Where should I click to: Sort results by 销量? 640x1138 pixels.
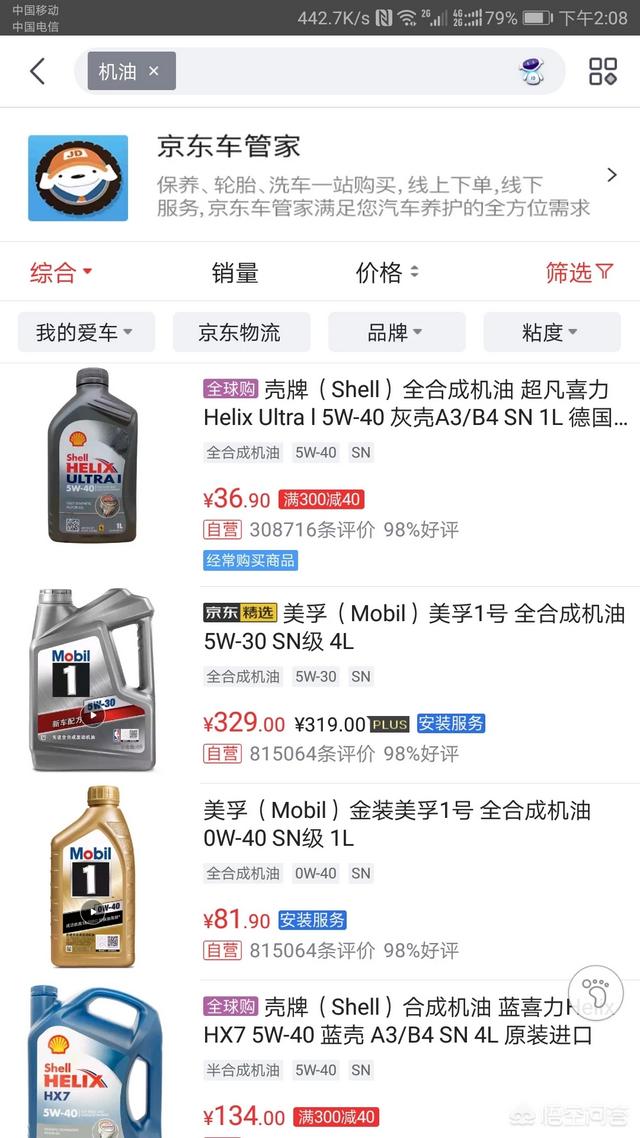click(x=235, y=272)
